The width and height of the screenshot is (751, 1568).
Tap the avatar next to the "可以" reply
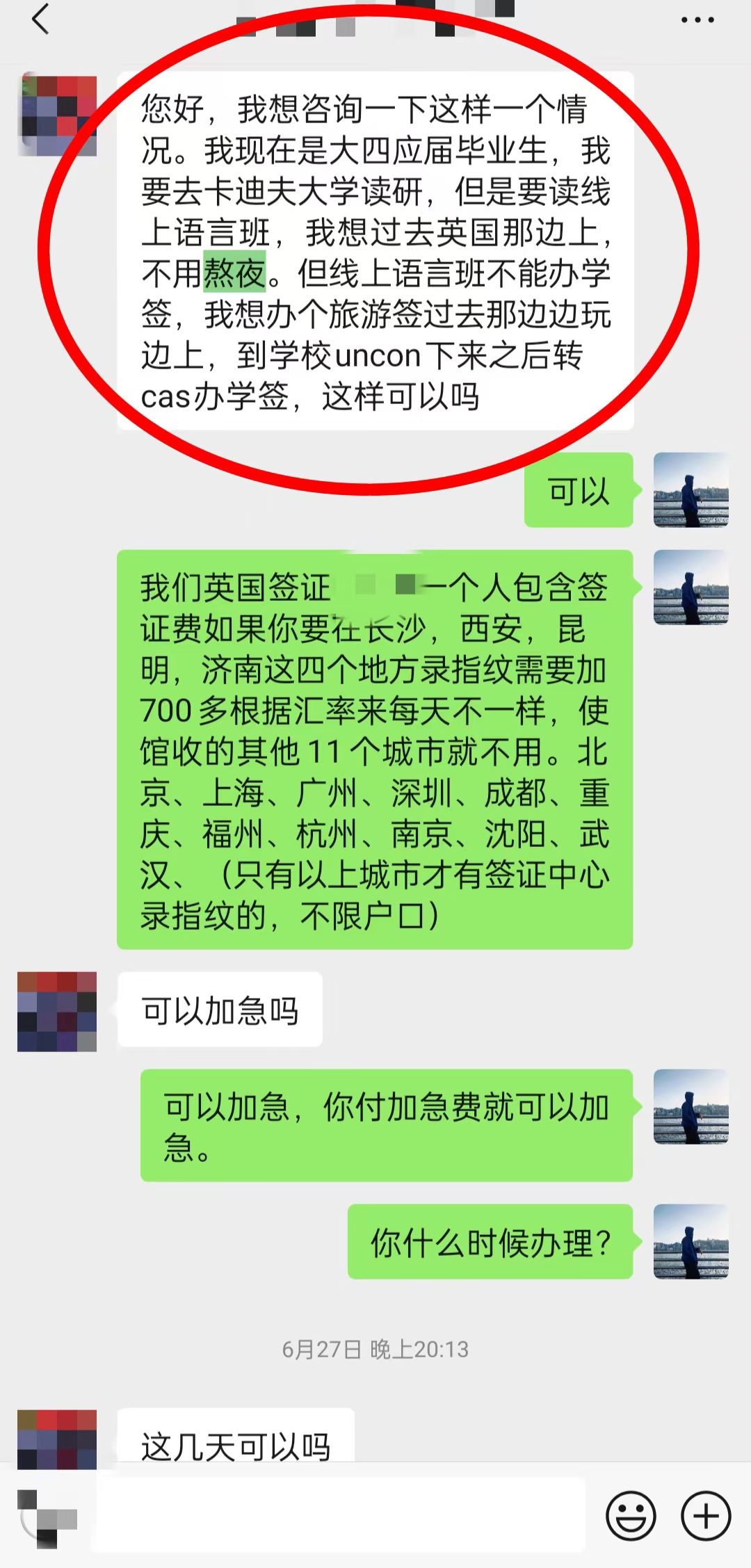pos(691,490)
